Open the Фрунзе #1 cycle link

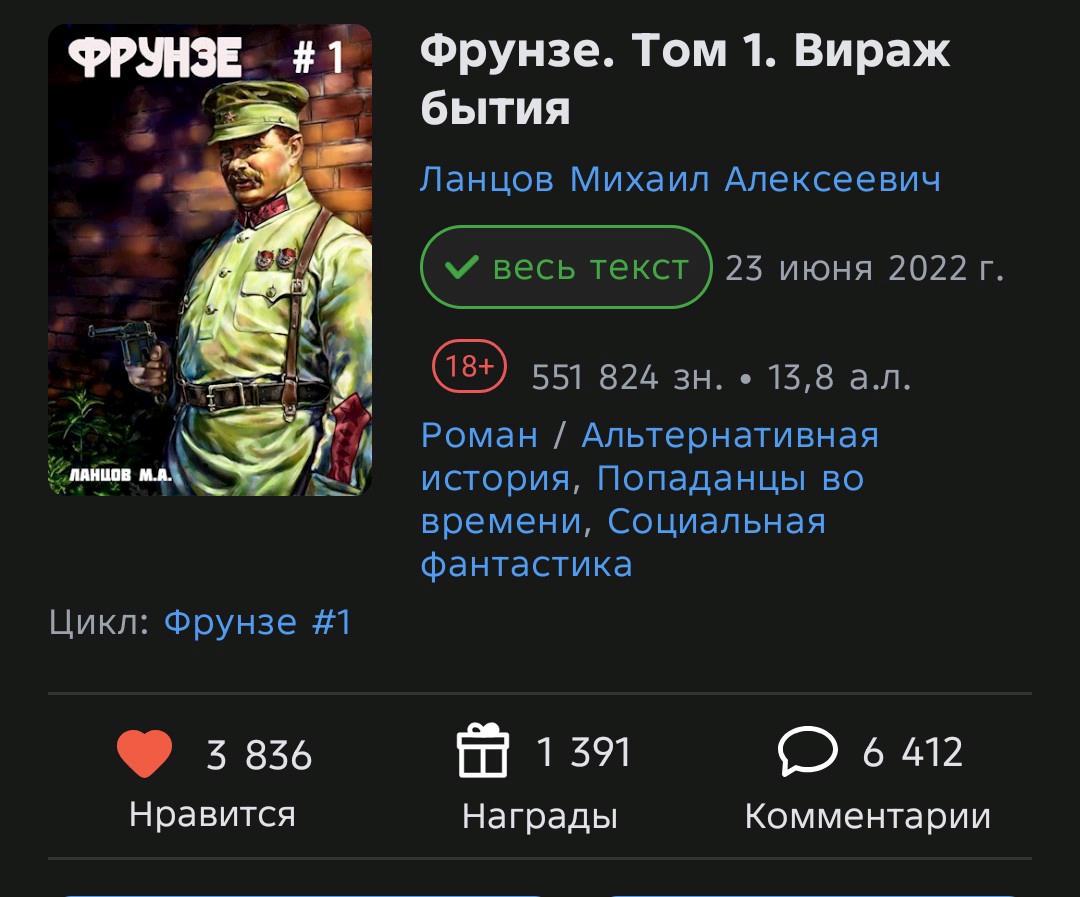click(x=258, y=623)
